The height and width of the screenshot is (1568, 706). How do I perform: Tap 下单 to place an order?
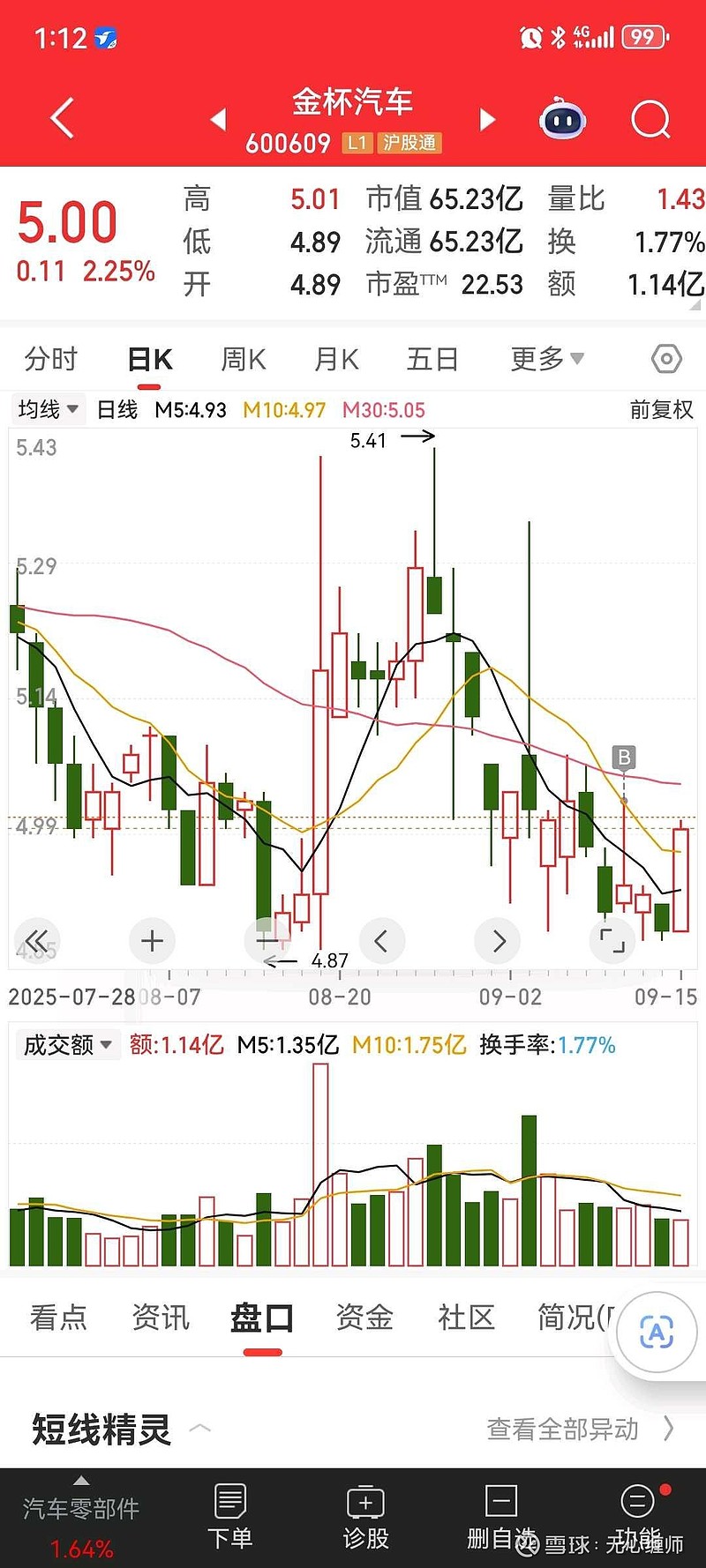point(229,1517)
